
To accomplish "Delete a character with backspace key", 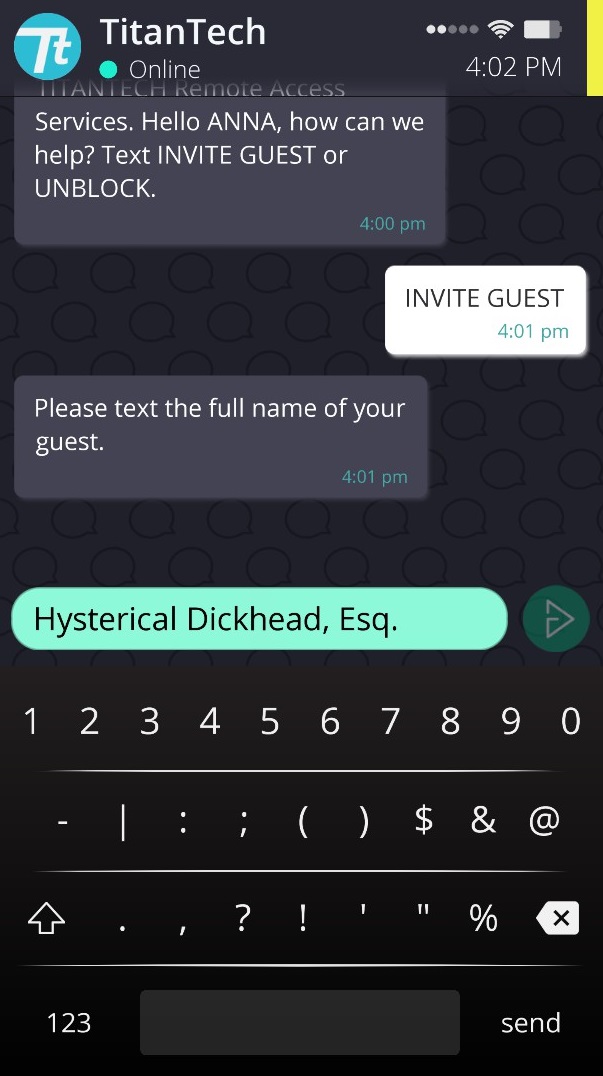I will pyautogui.click(x=558, y=918).
